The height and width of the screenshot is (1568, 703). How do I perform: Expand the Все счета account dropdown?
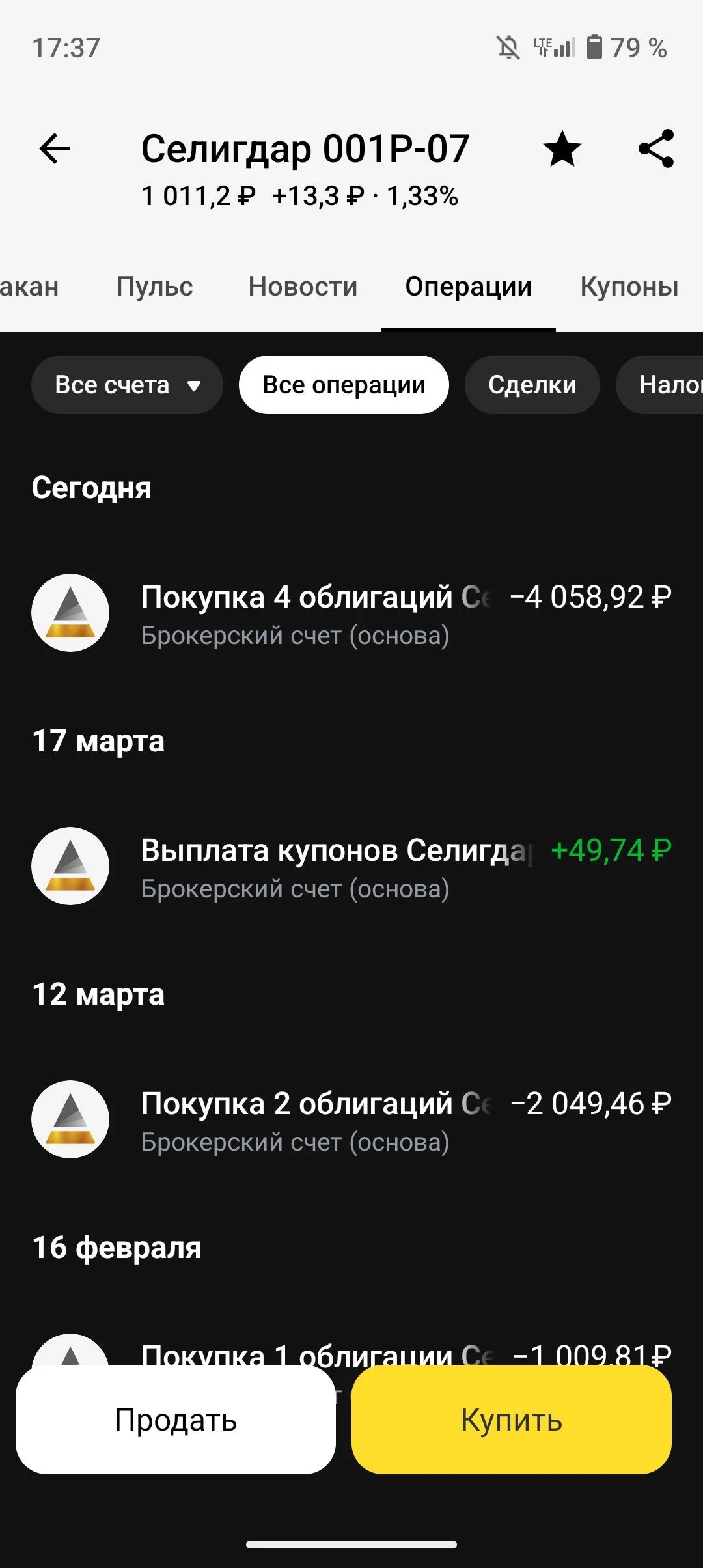[127, 385]
